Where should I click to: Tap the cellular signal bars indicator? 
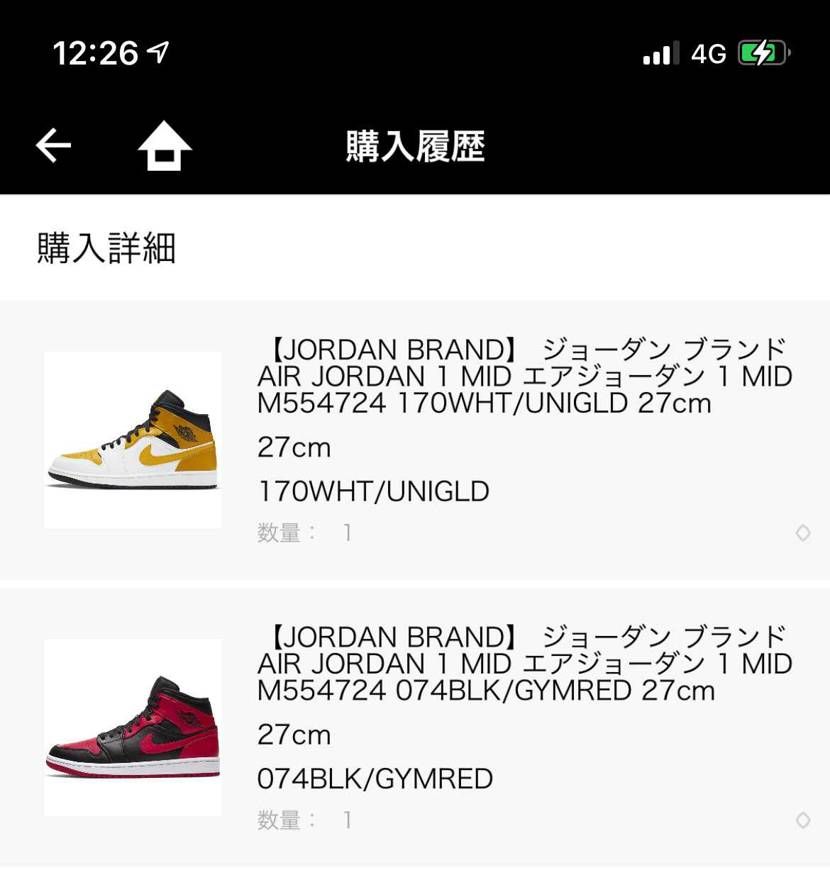tap(657, 55)
